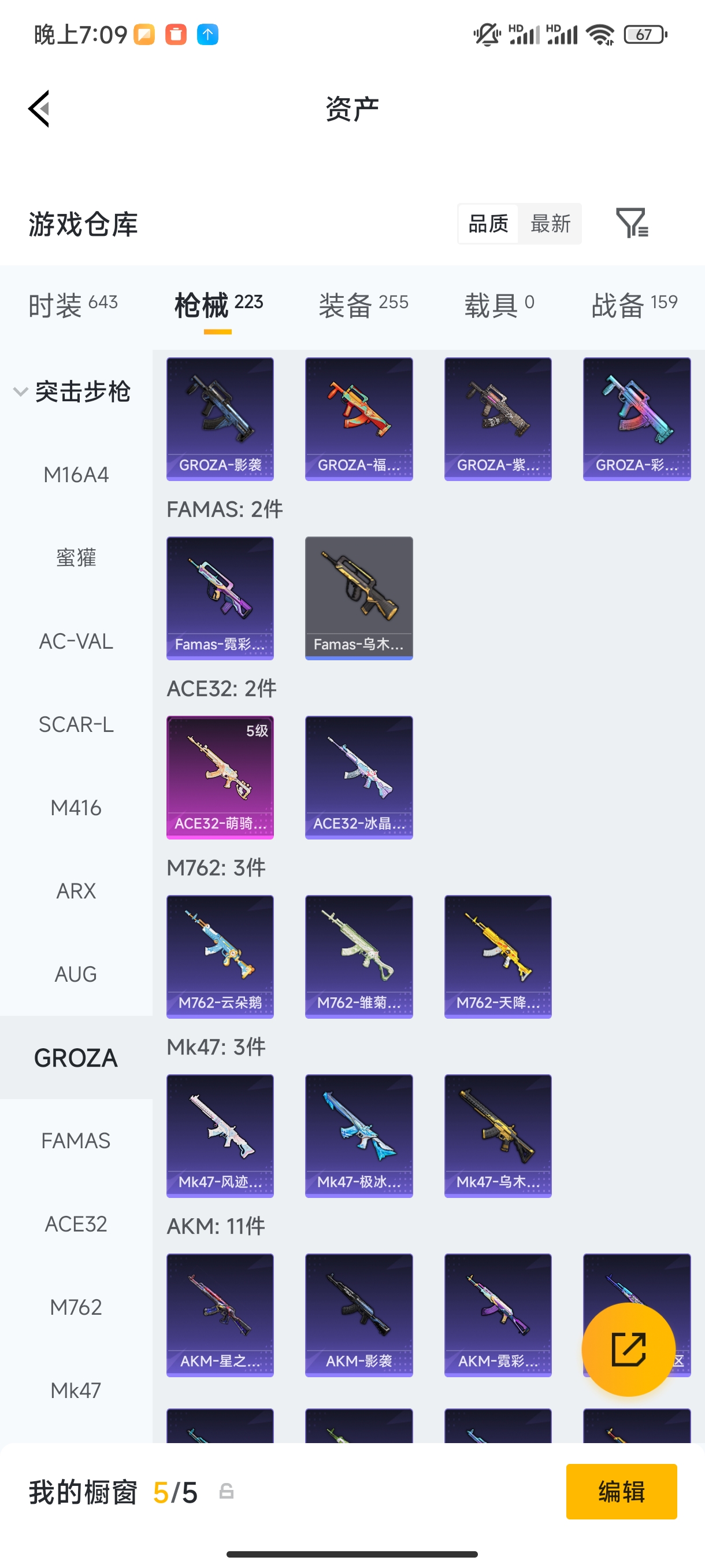Jump to AUG weapons
Screen dimensions: 705x1568
tap(76, 974)
